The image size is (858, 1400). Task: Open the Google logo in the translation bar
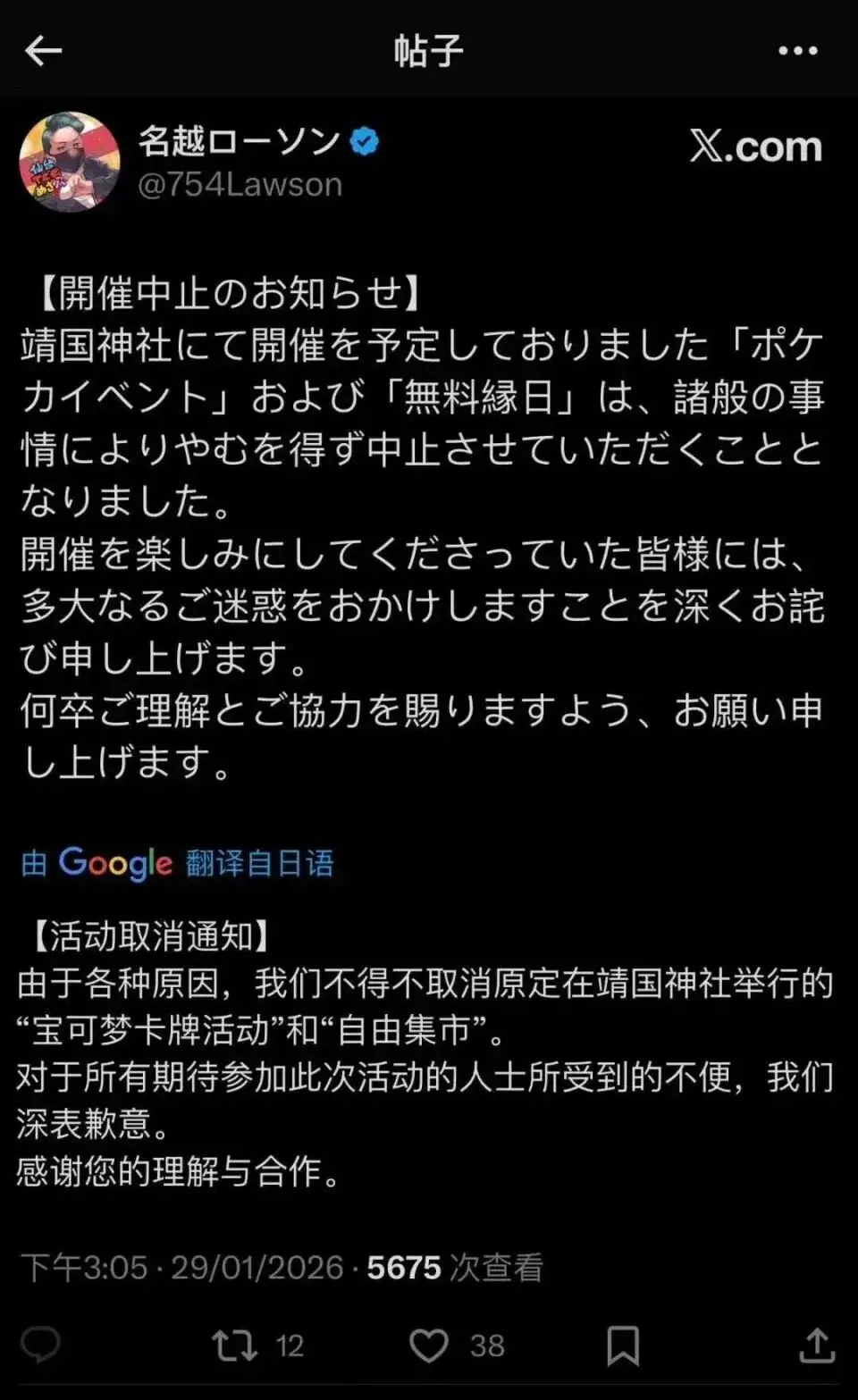[x=114, y=863]
